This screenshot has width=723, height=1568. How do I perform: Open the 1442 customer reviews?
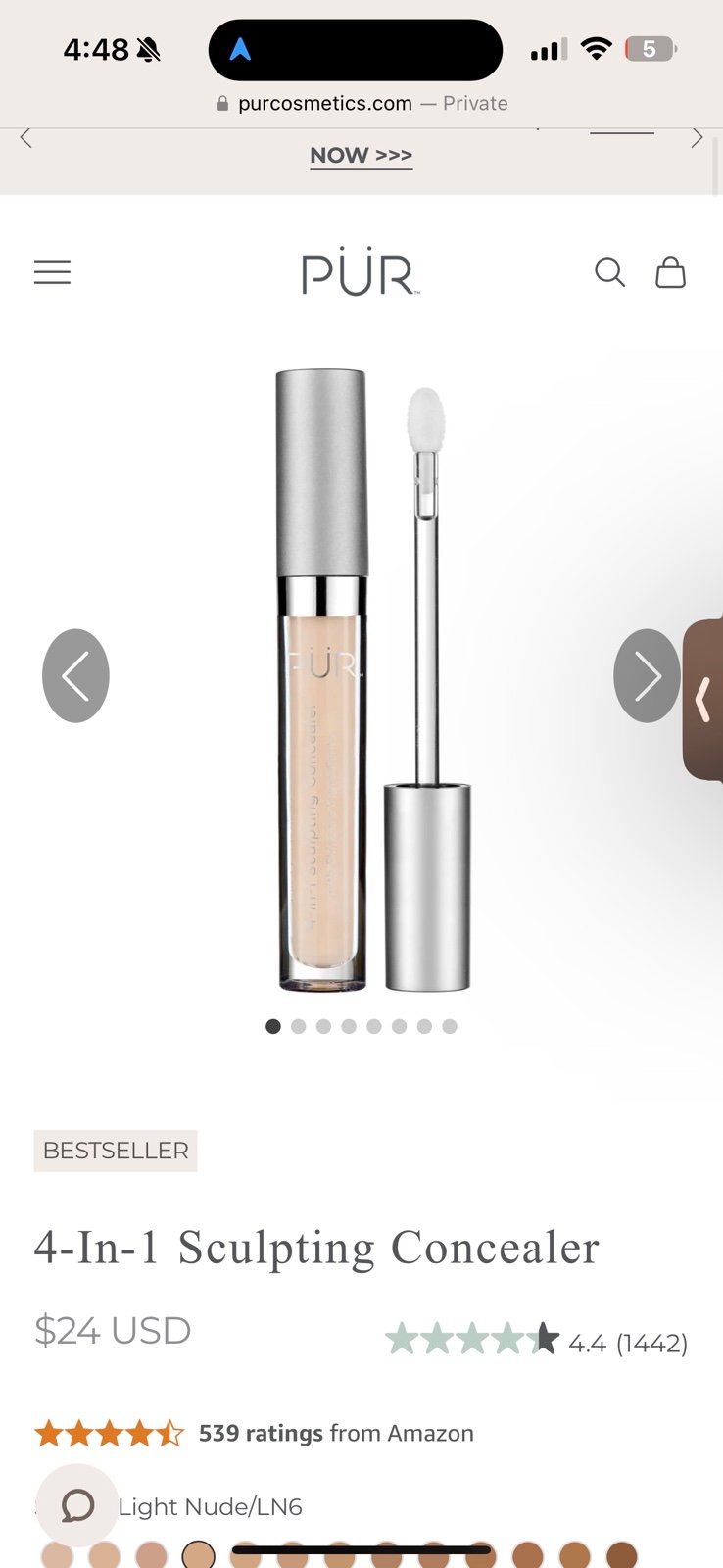click(x=651, y=1343)
